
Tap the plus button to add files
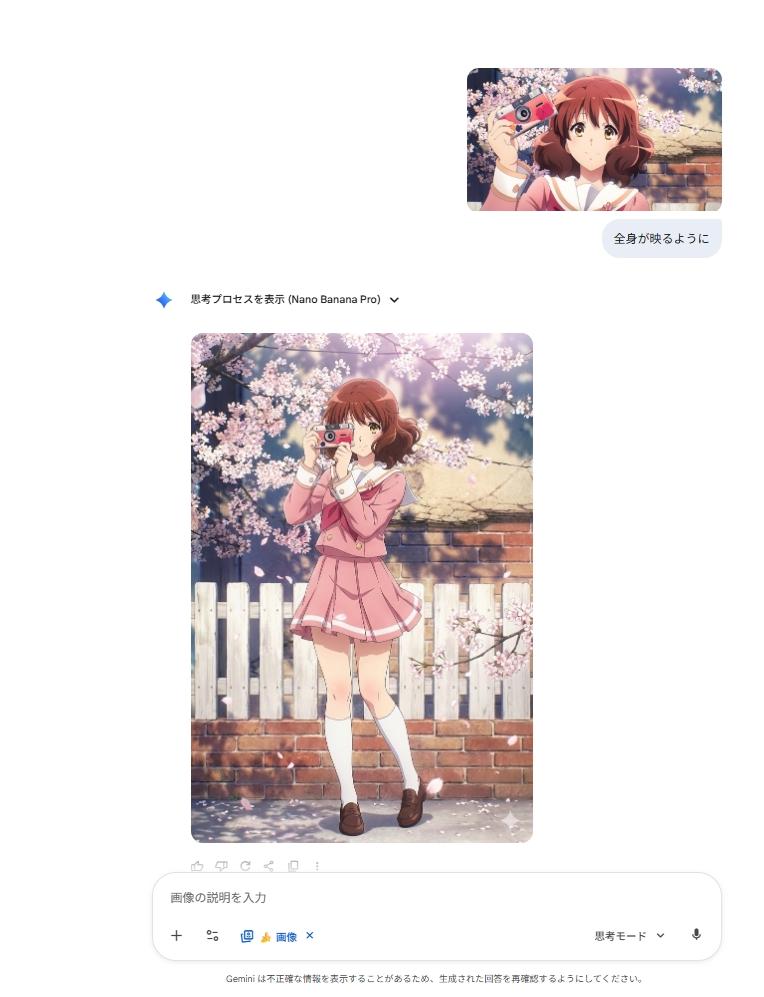coord(176,936)
